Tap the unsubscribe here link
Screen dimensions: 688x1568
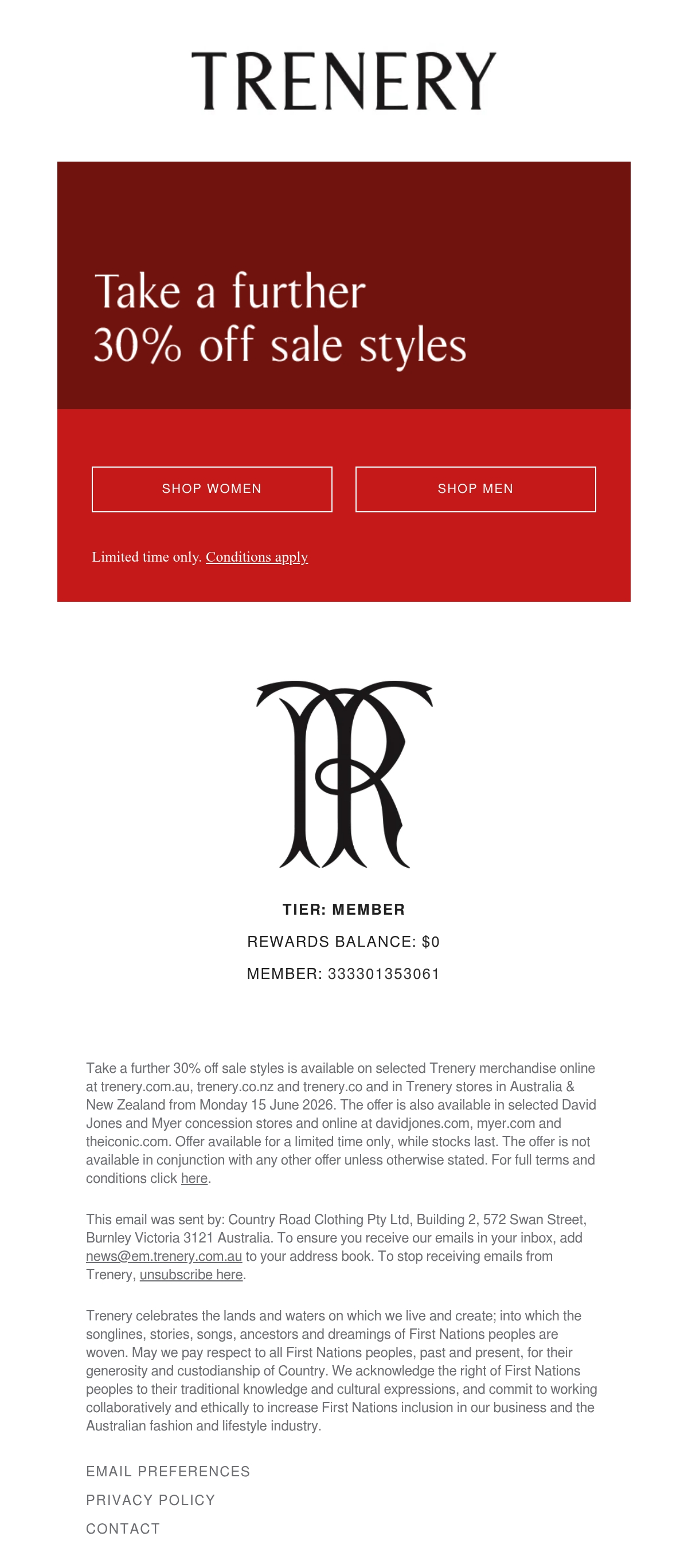[191, 1274]
